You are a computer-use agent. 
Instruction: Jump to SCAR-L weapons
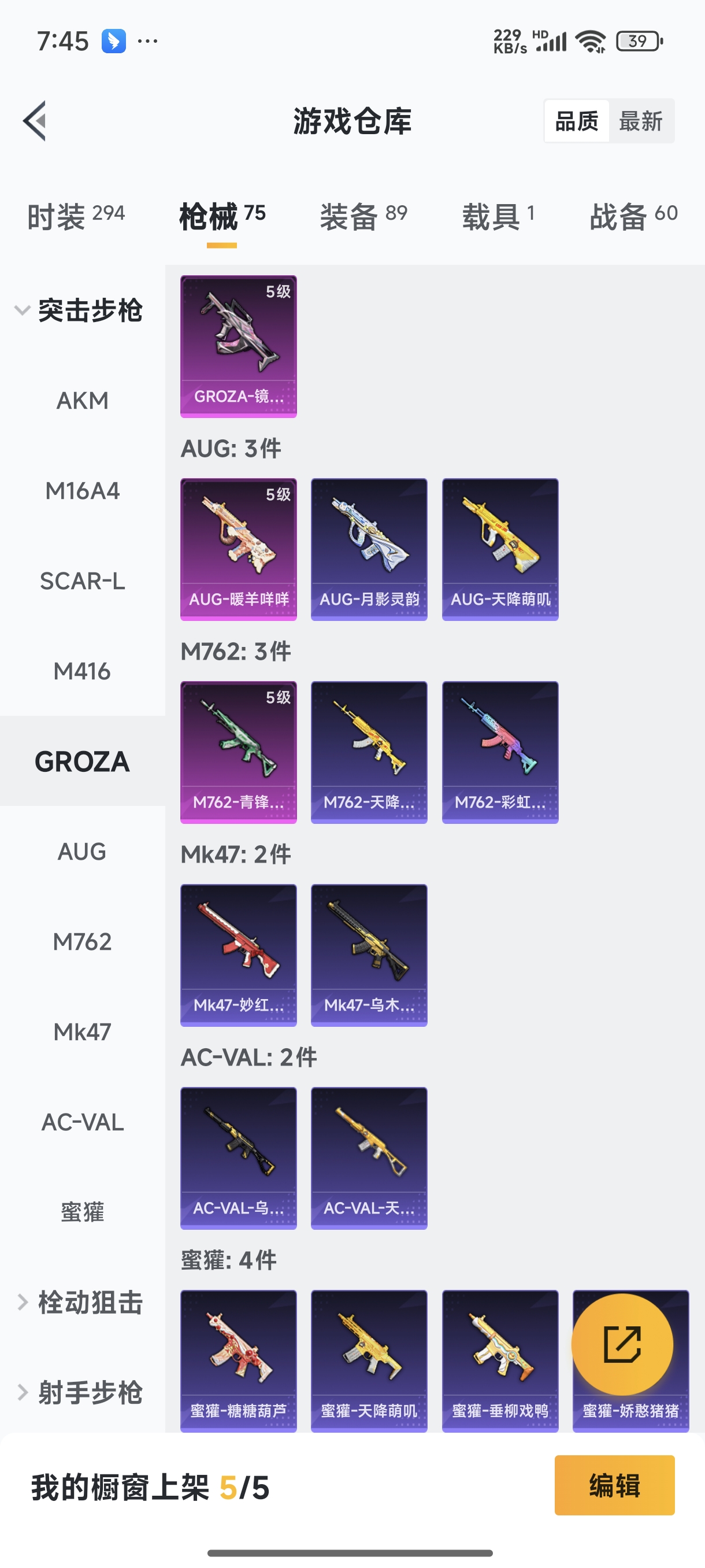[82, 581]
